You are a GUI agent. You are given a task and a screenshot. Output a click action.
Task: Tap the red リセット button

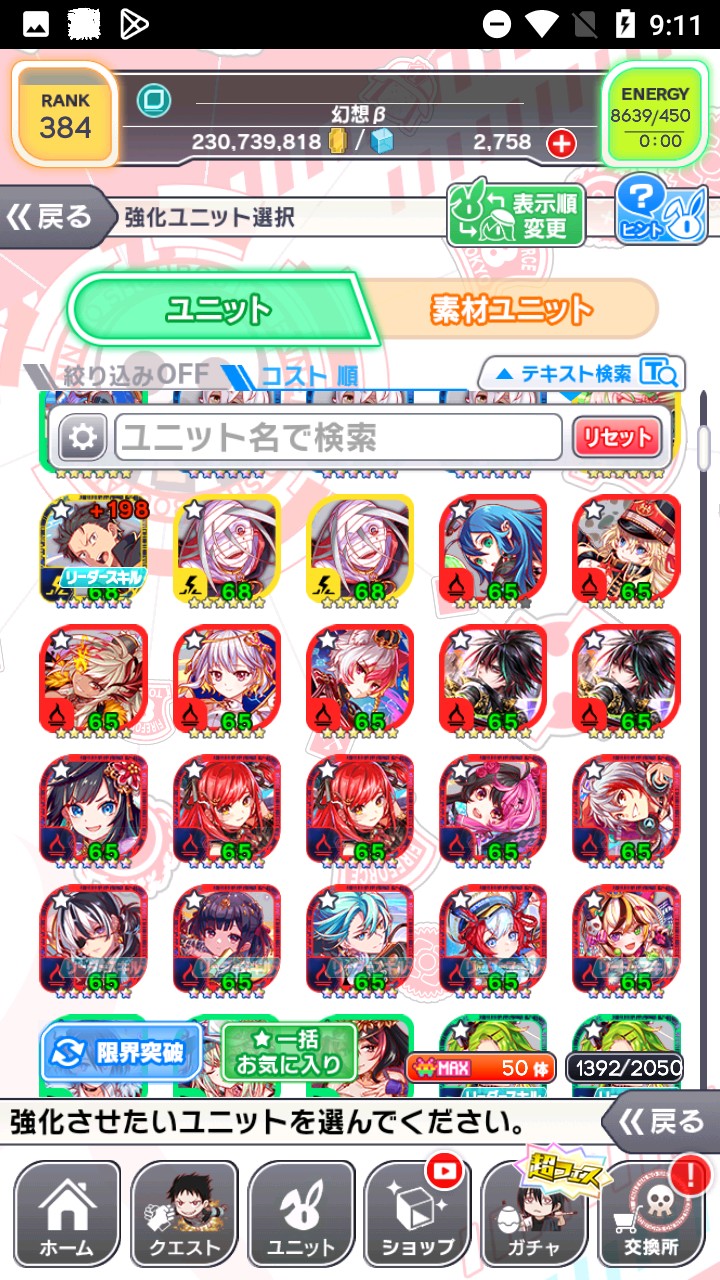click(x=617, y=437)
